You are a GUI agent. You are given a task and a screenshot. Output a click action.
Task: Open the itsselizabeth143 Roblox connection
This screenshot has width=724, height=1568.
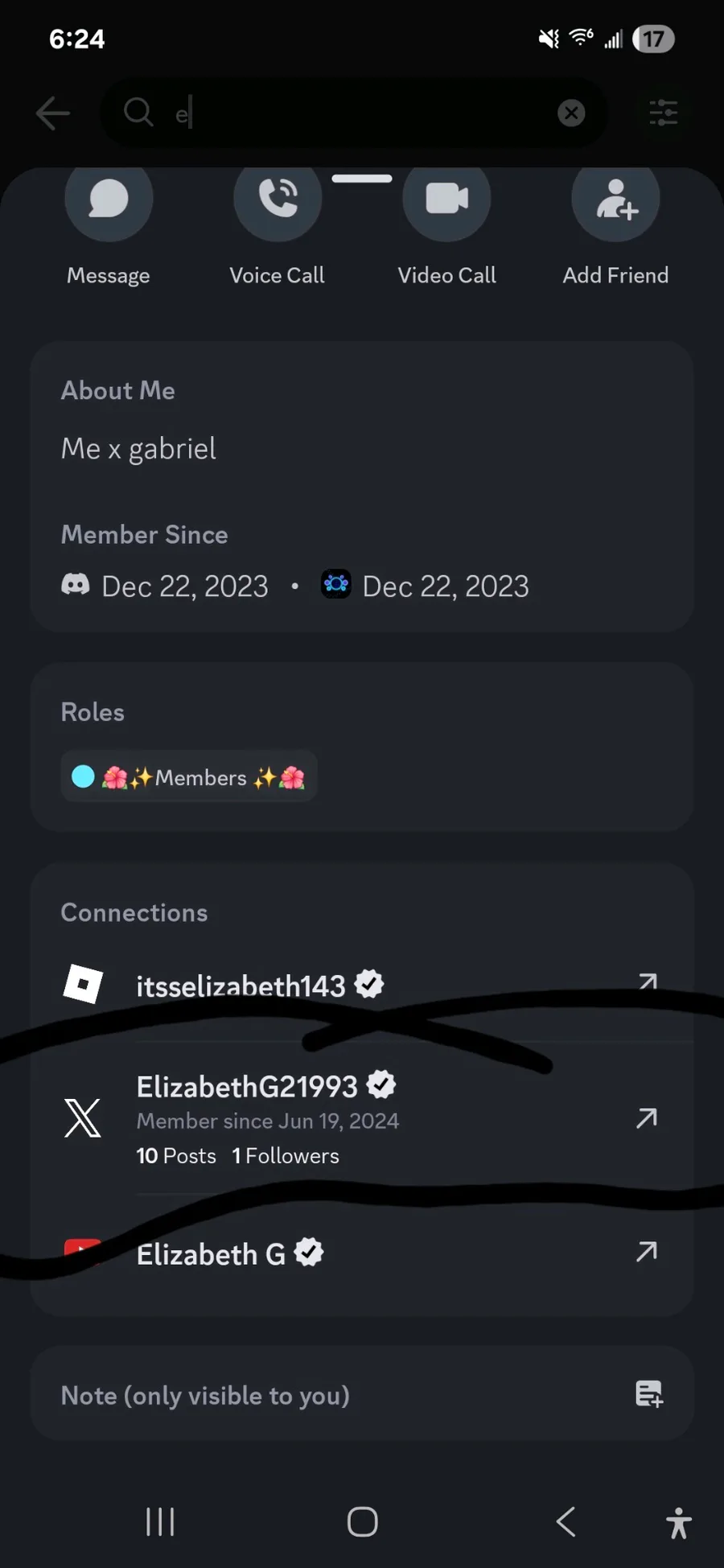[x=648, y=982]
